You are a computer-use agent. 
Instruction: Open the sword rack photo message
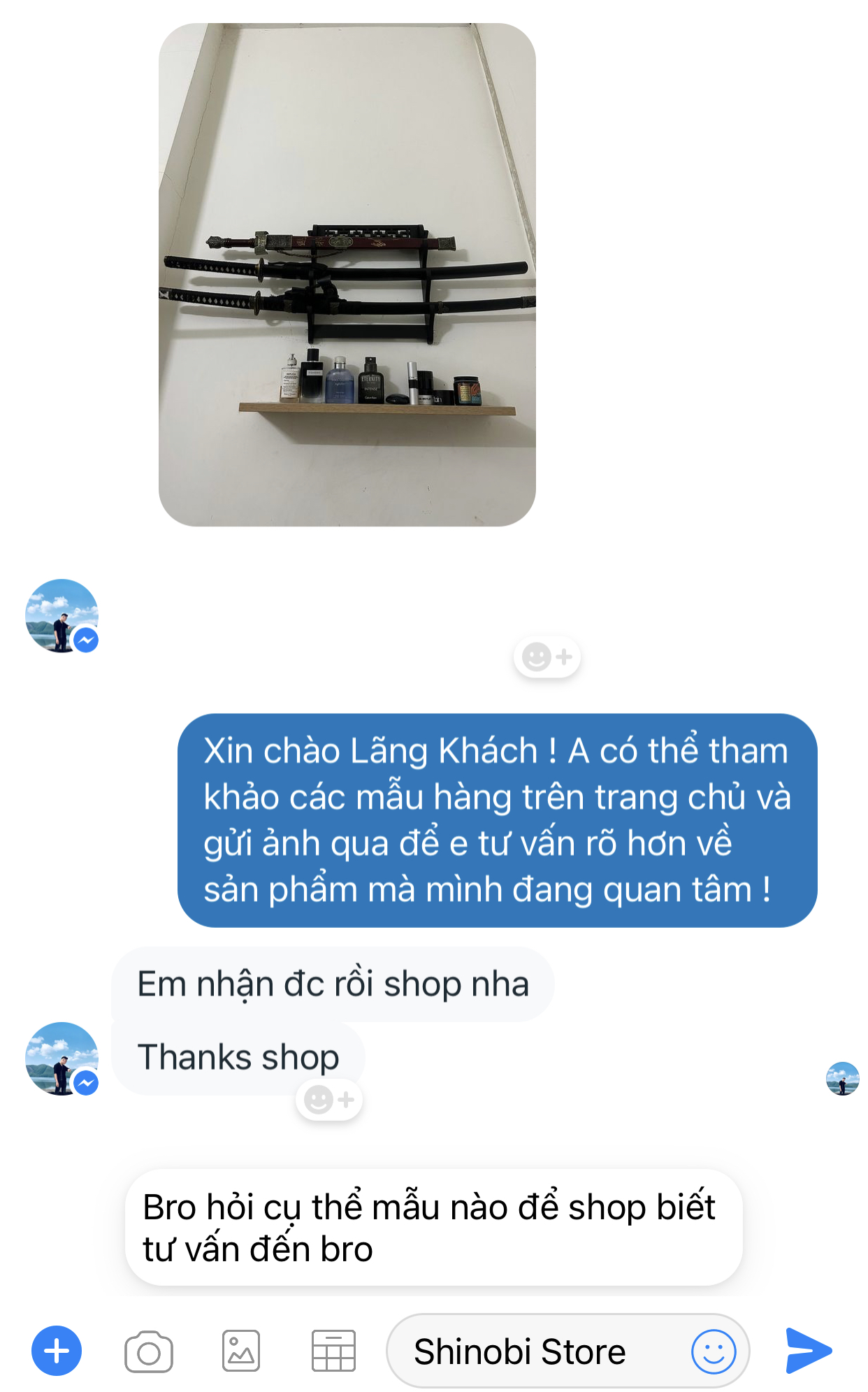(x=347, y=274)
